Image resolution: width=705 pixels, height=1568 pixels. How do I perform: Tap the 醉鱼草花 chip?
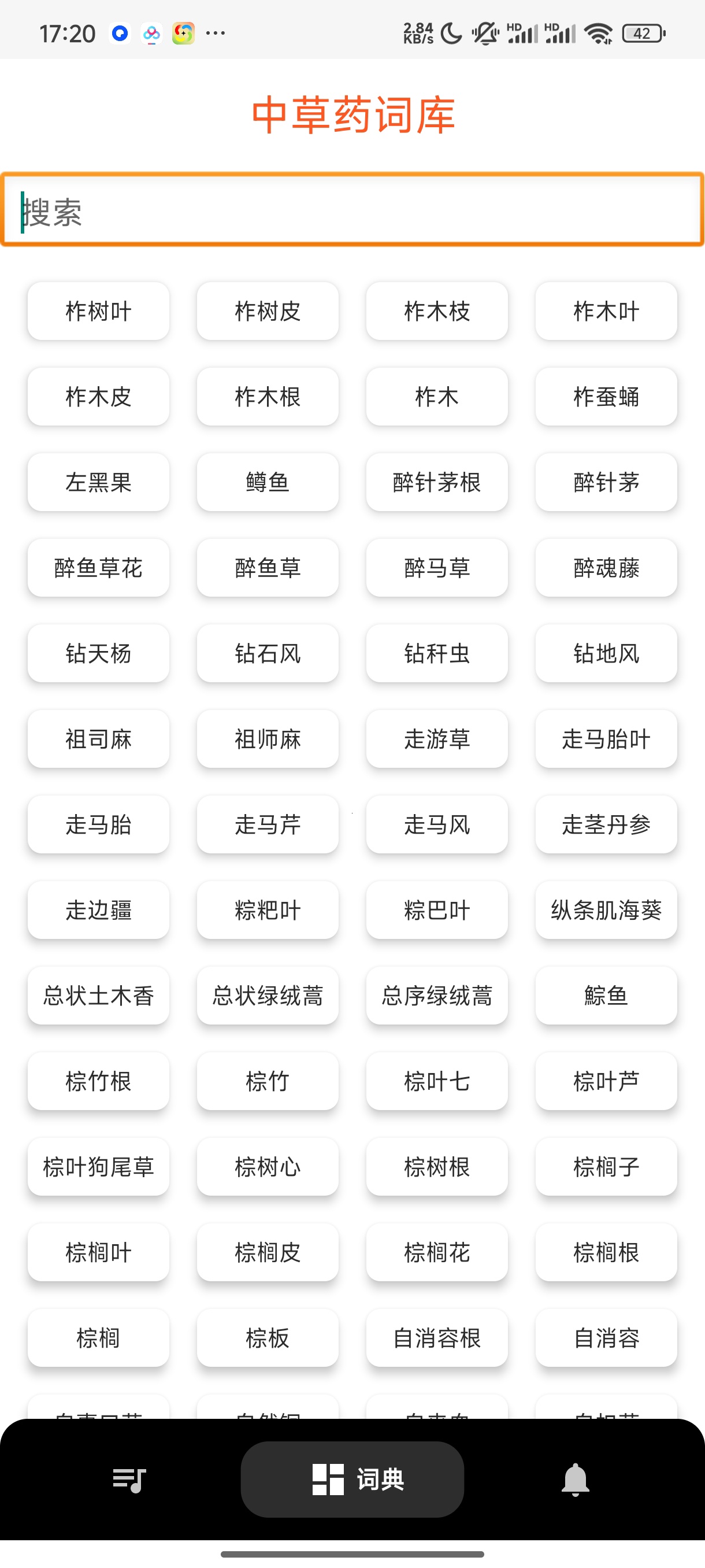pyautogui.click(x=99, y=568)
